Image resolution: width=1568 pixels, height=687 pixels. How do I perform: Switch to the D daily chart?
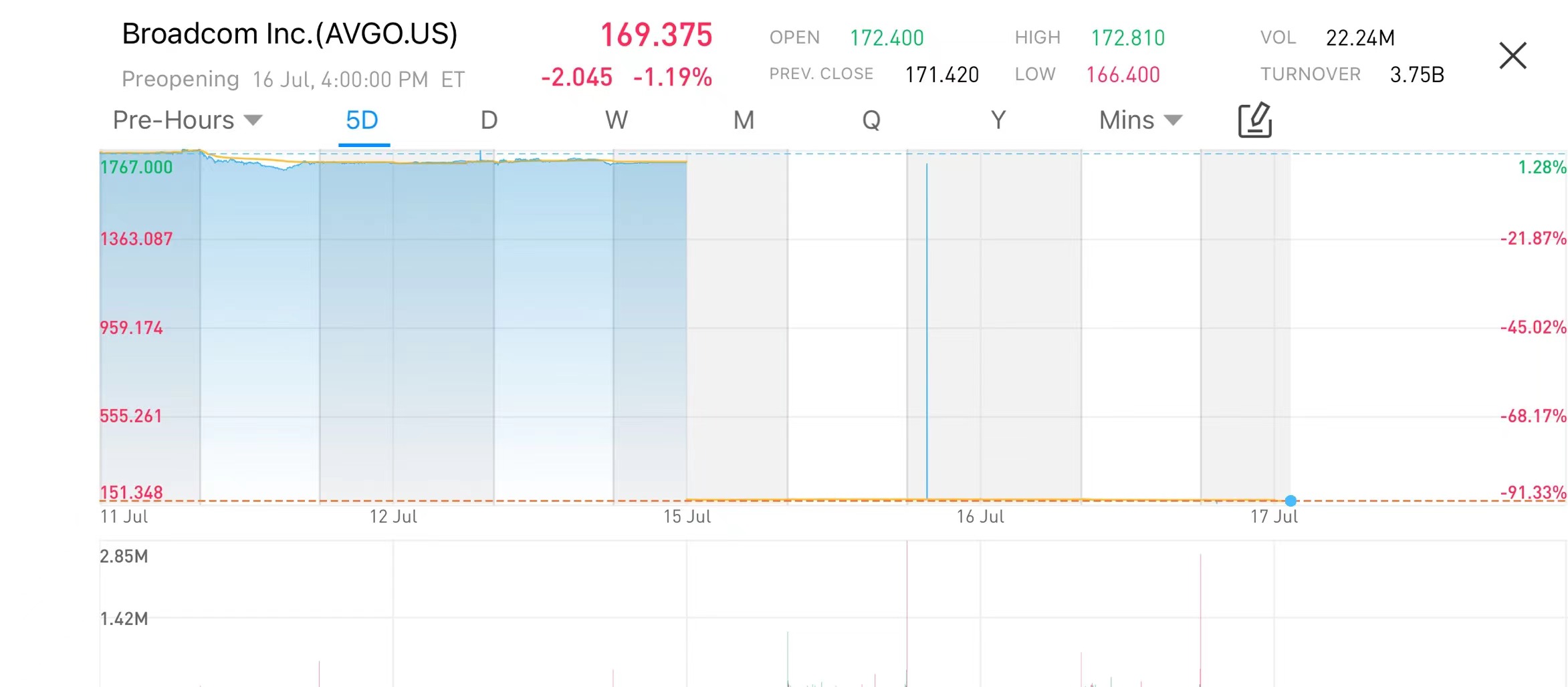[x=489, y=120]
